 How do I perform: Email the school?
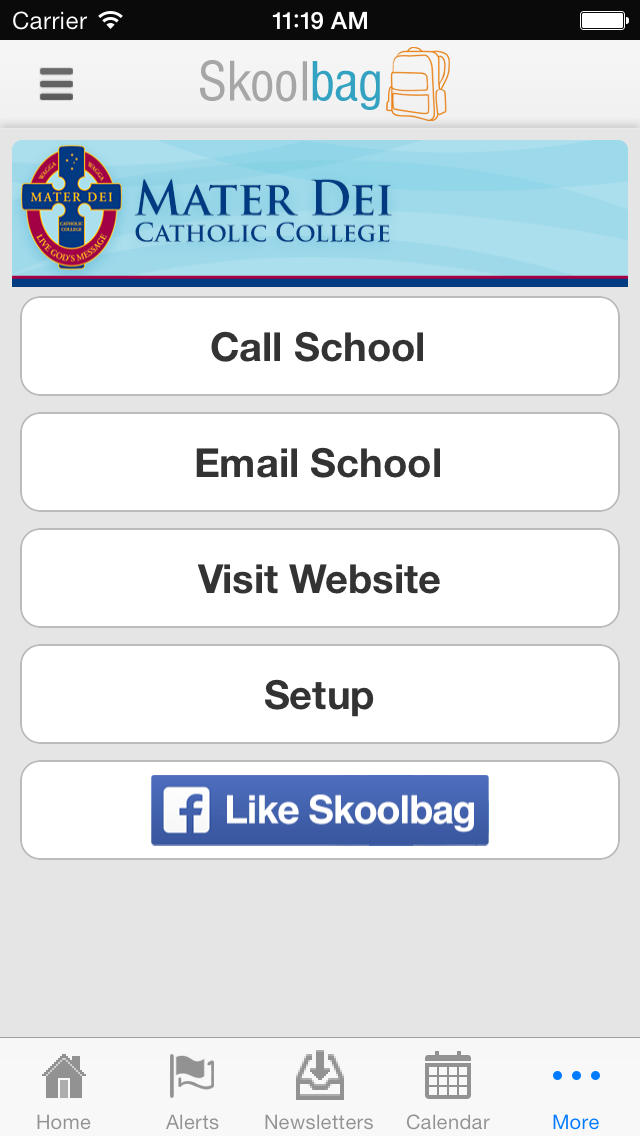coord(320,462)
